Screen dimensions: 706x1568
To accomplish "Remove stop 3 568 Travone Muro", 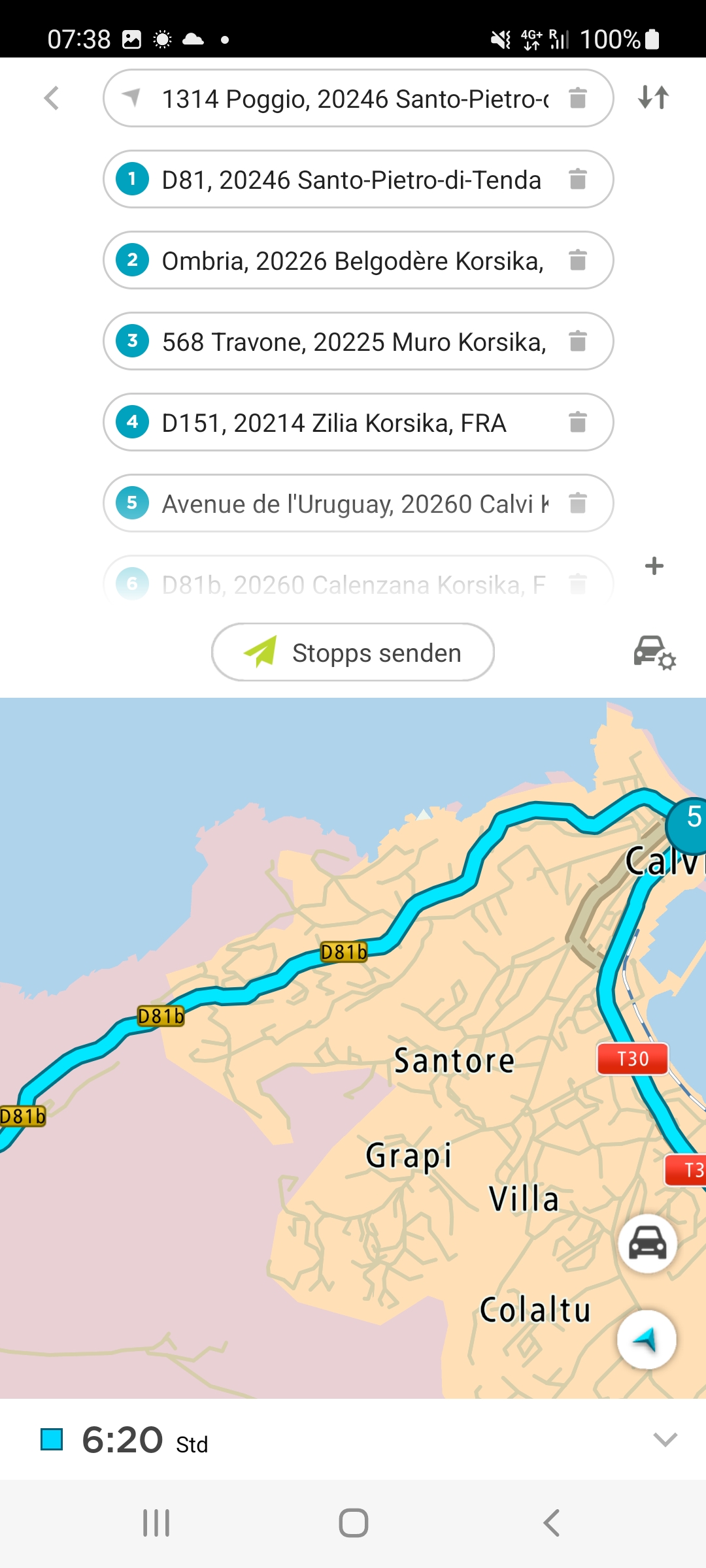I will coord(577,342).
